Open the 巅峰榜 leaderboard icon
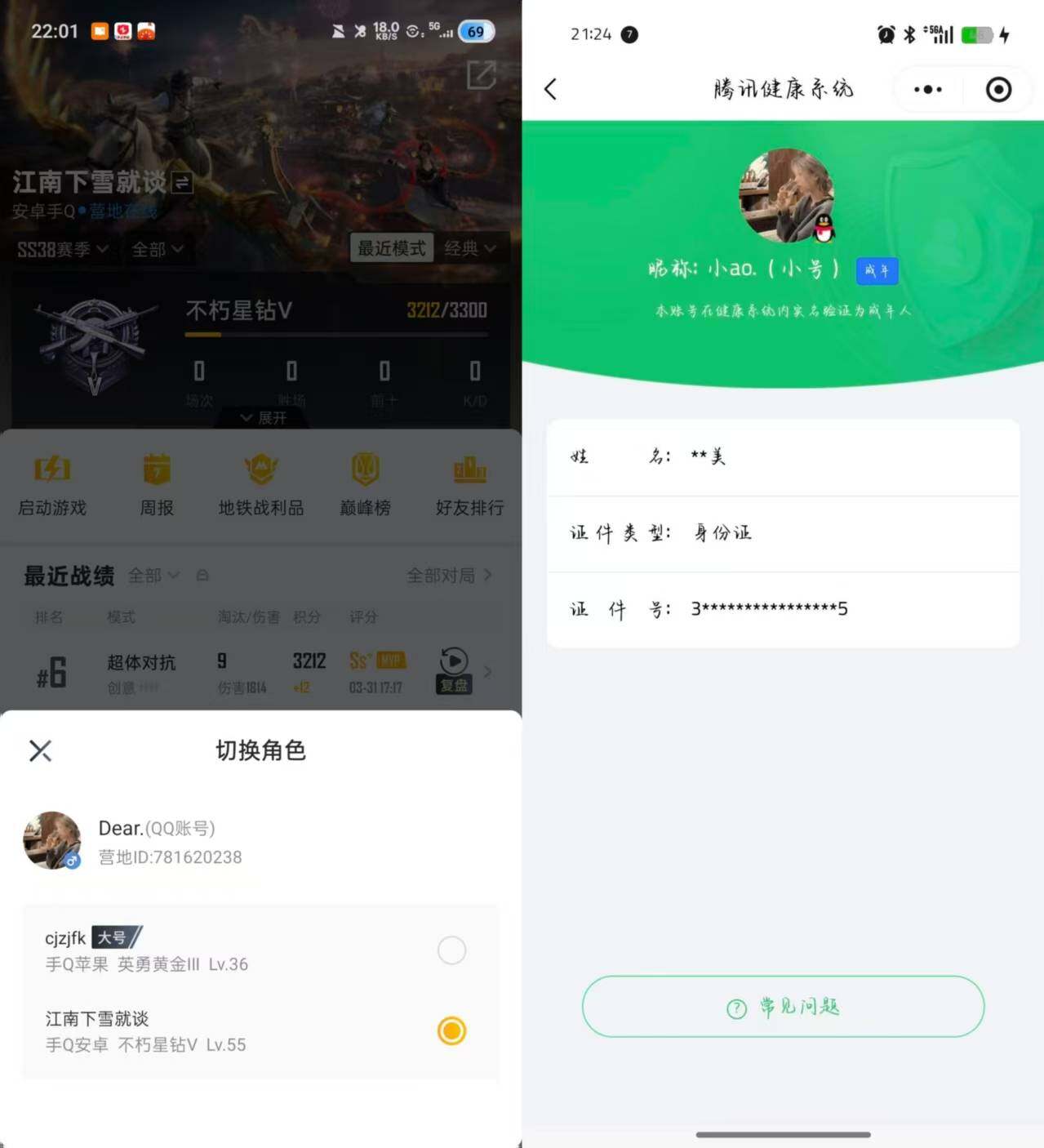 [x=365, y=469]
